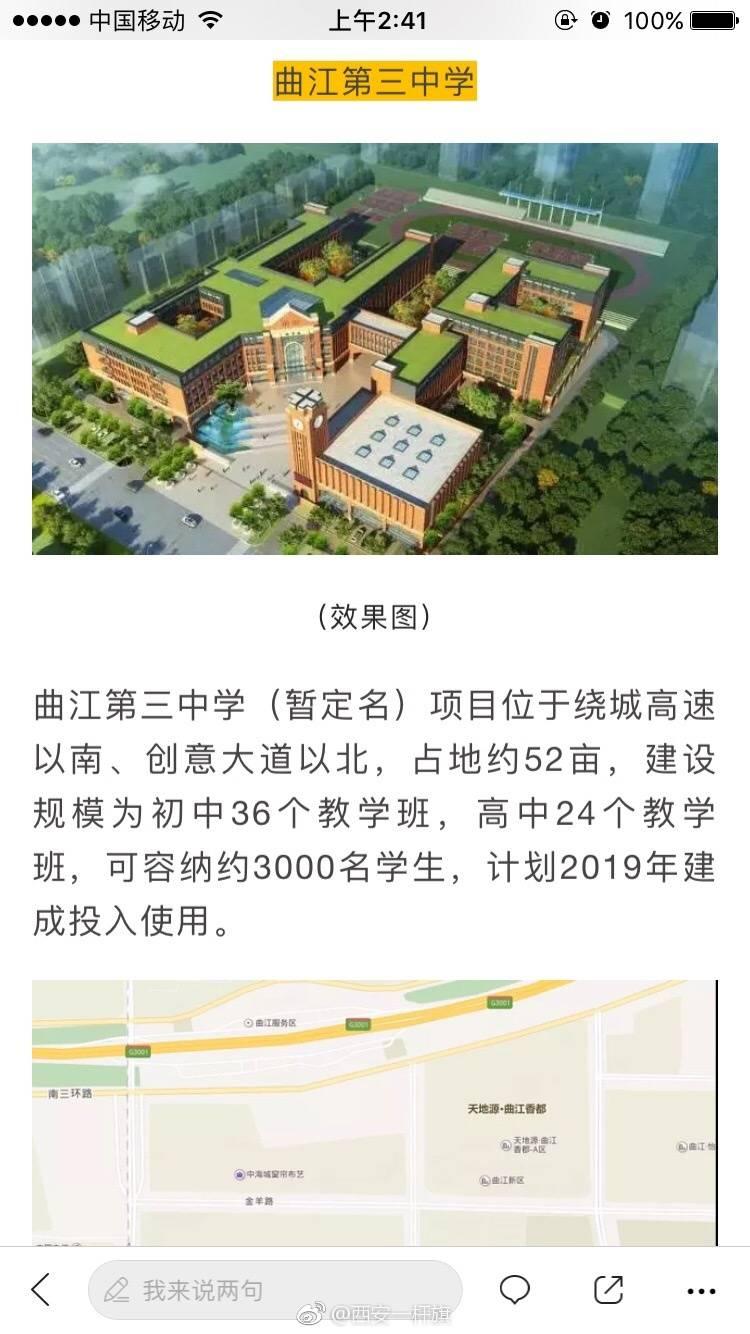
Task: Open the comments bubble icon
Action: point(515,1290)
